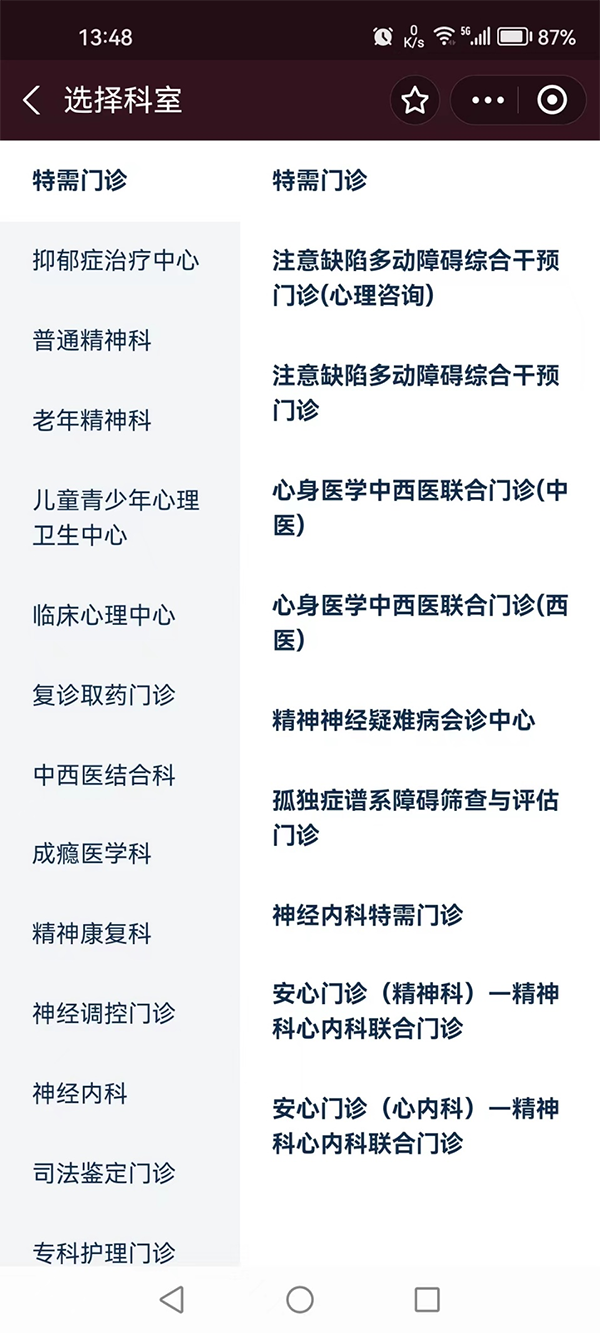Tap the system home button
The width and height of the screenshot is (600, 1333).
(x=300, y=1299)
